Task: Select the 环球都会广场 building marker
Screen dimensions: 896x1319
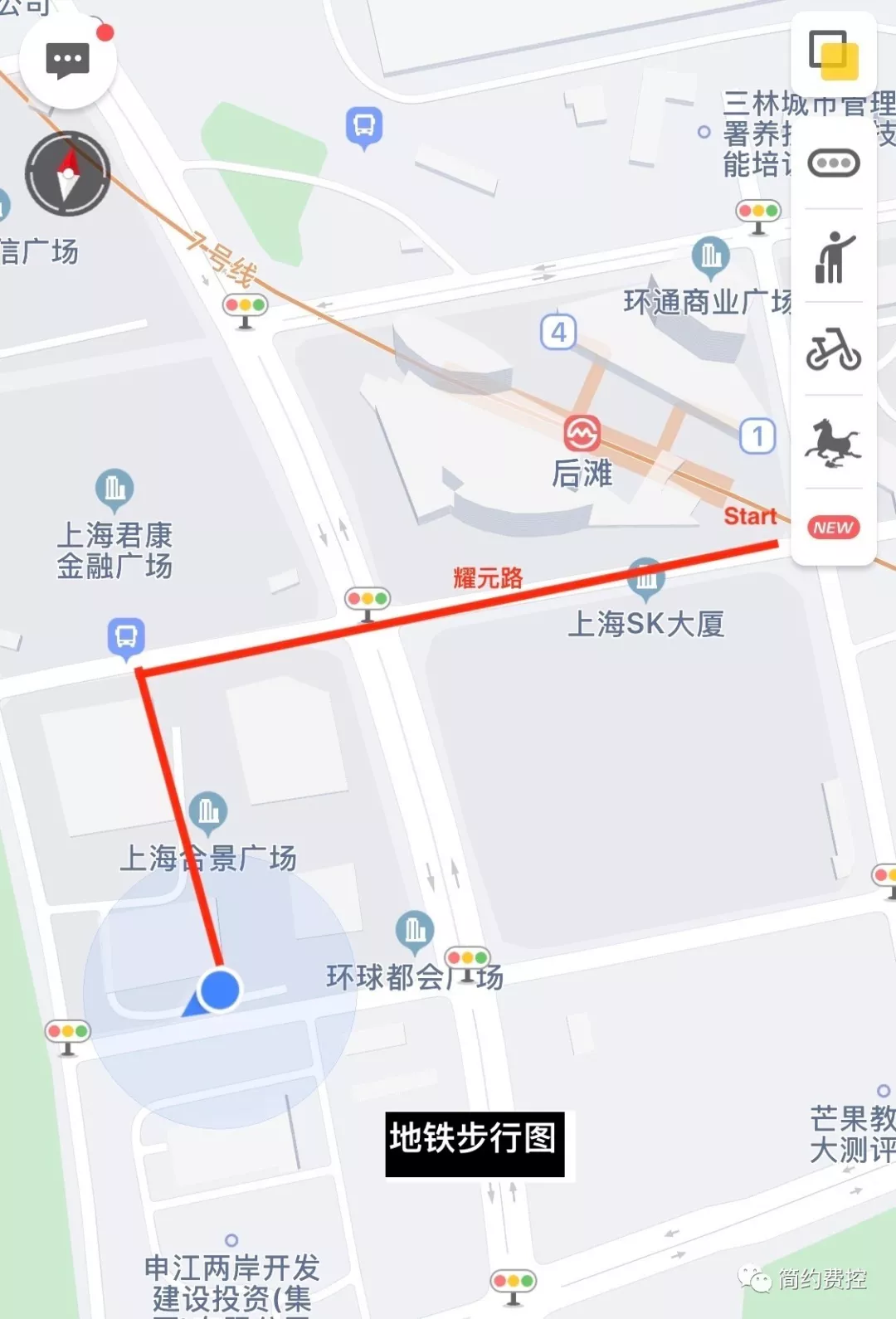Action: tap(414, 931)
